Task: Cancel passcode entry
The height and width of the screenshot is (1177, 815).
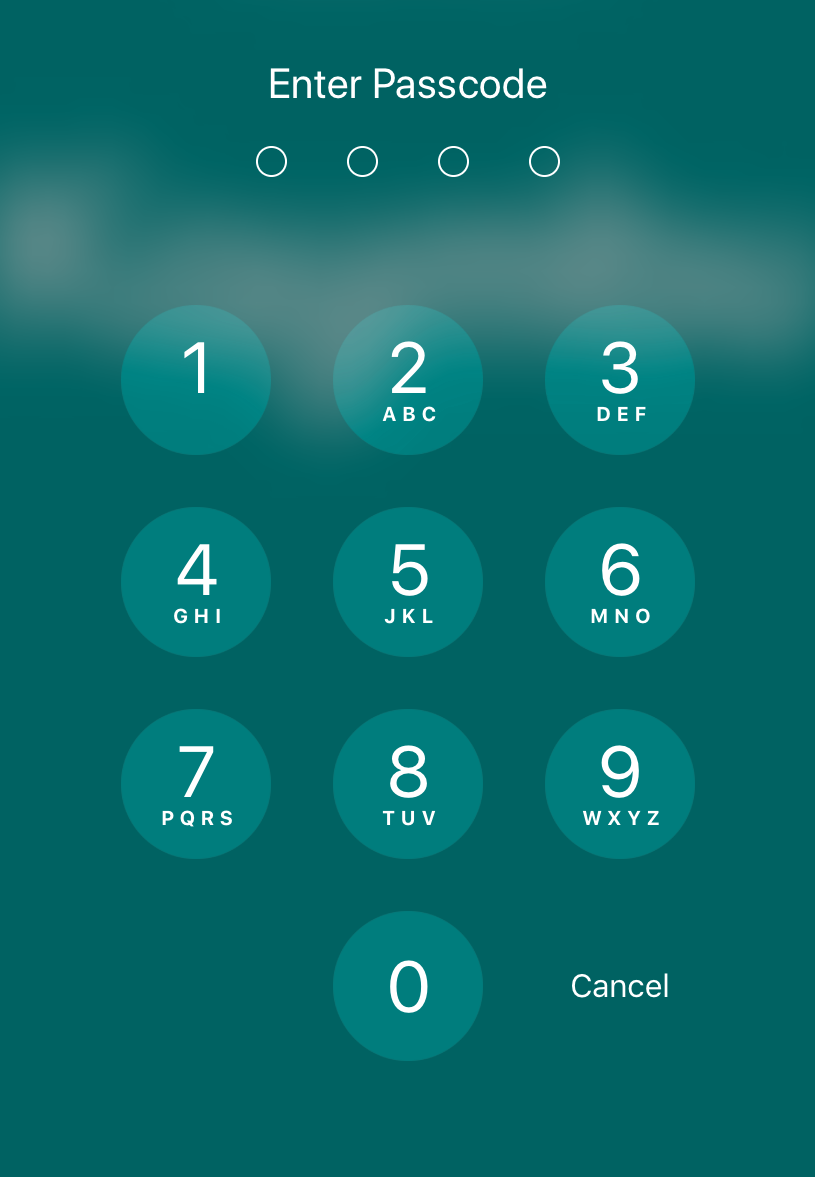Action: (x=619, y=986)
